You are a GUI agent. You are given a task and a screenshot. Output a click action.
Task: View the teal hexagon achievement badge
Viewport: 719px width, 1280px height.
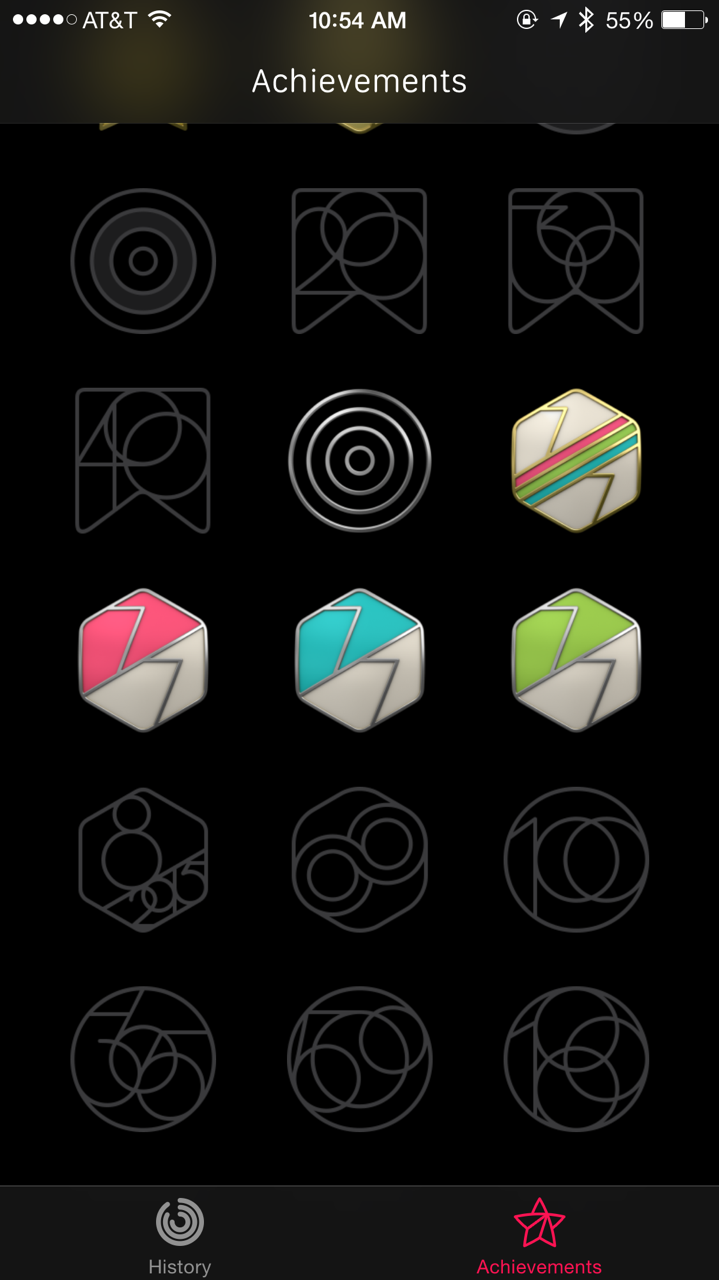(360, 660)
